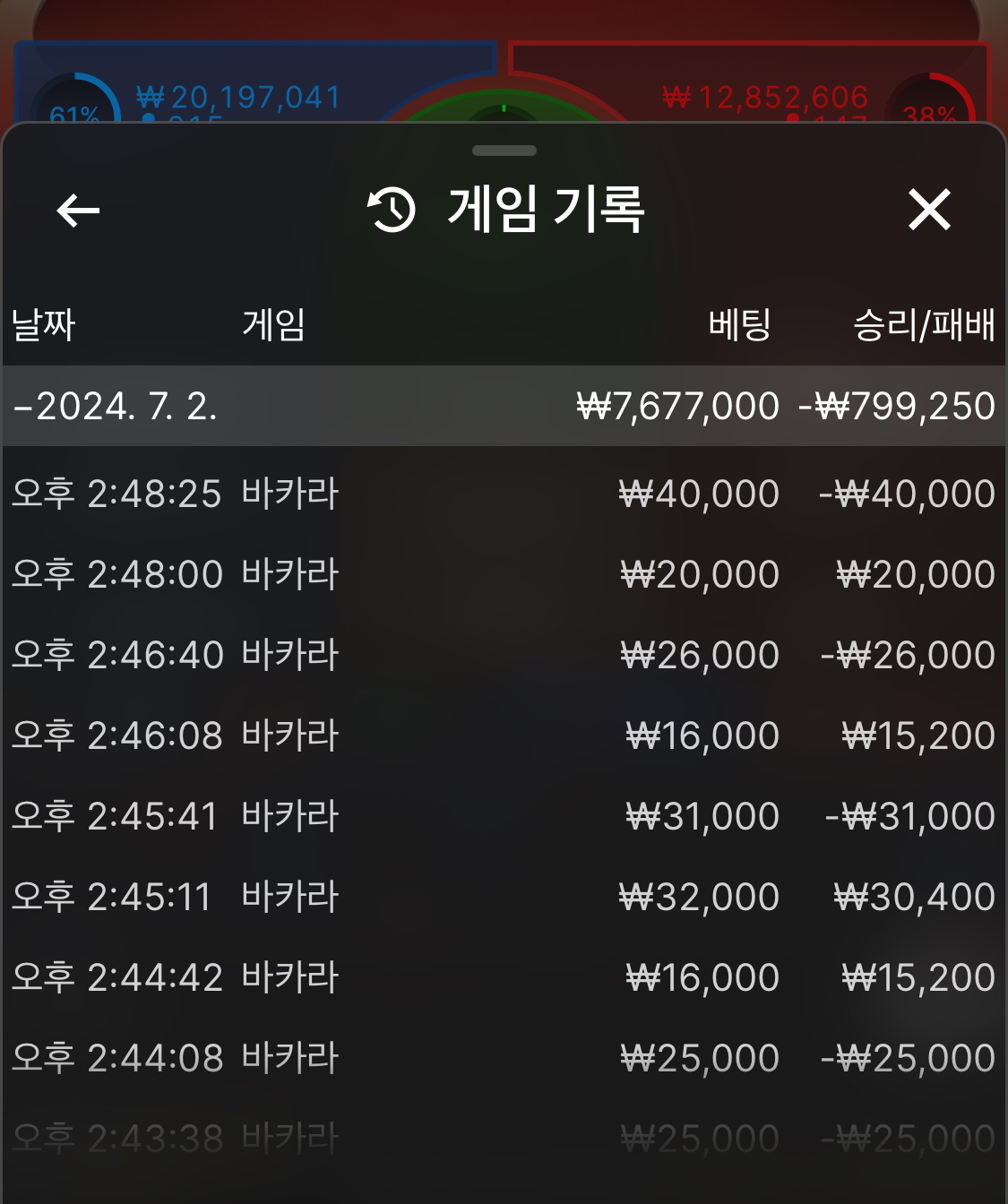Select the 오후 2:44:08 바카라 entry
1008x1204 pixels.
point(504,1058)
